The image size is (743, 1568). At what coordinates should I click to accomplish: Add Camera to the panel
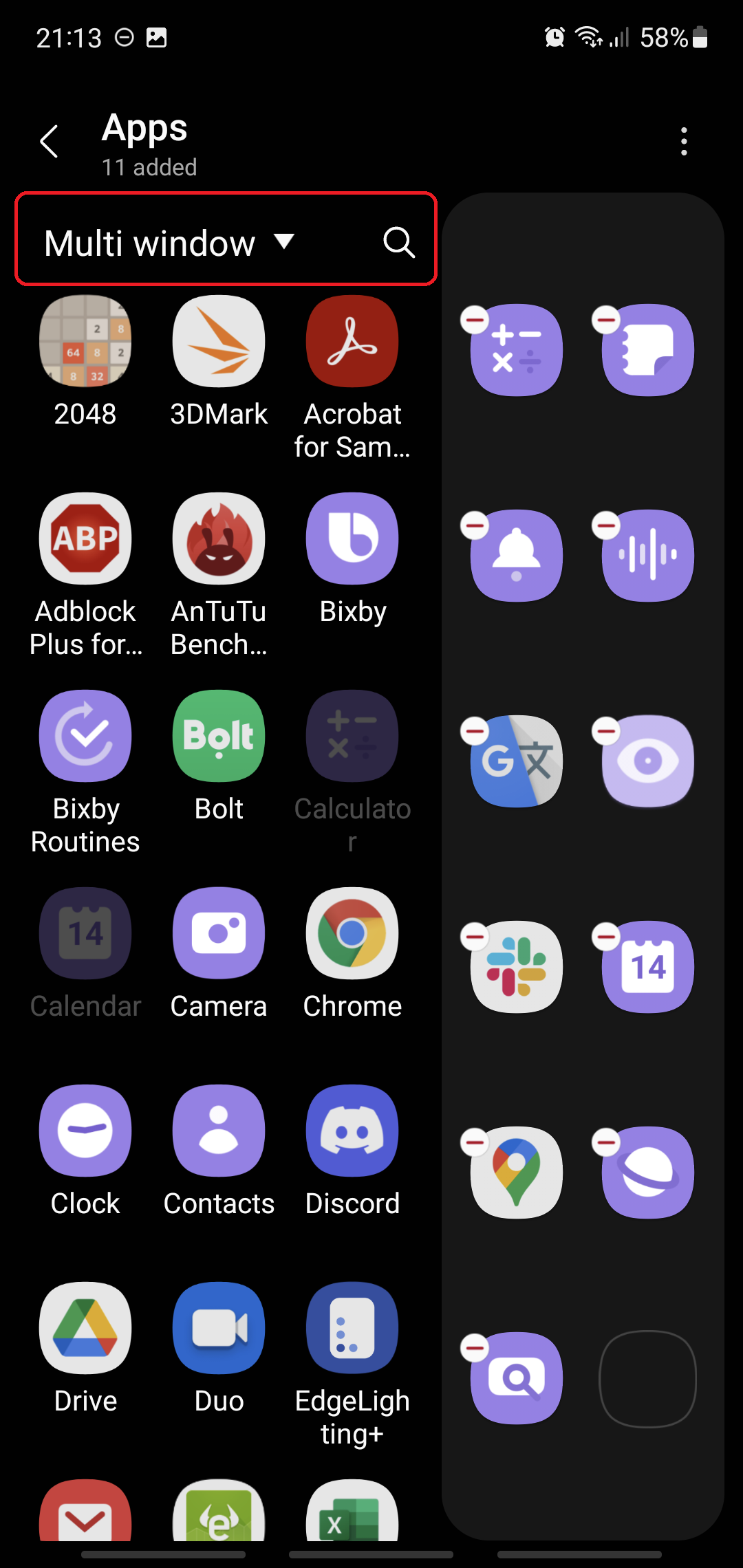[219, 934]
